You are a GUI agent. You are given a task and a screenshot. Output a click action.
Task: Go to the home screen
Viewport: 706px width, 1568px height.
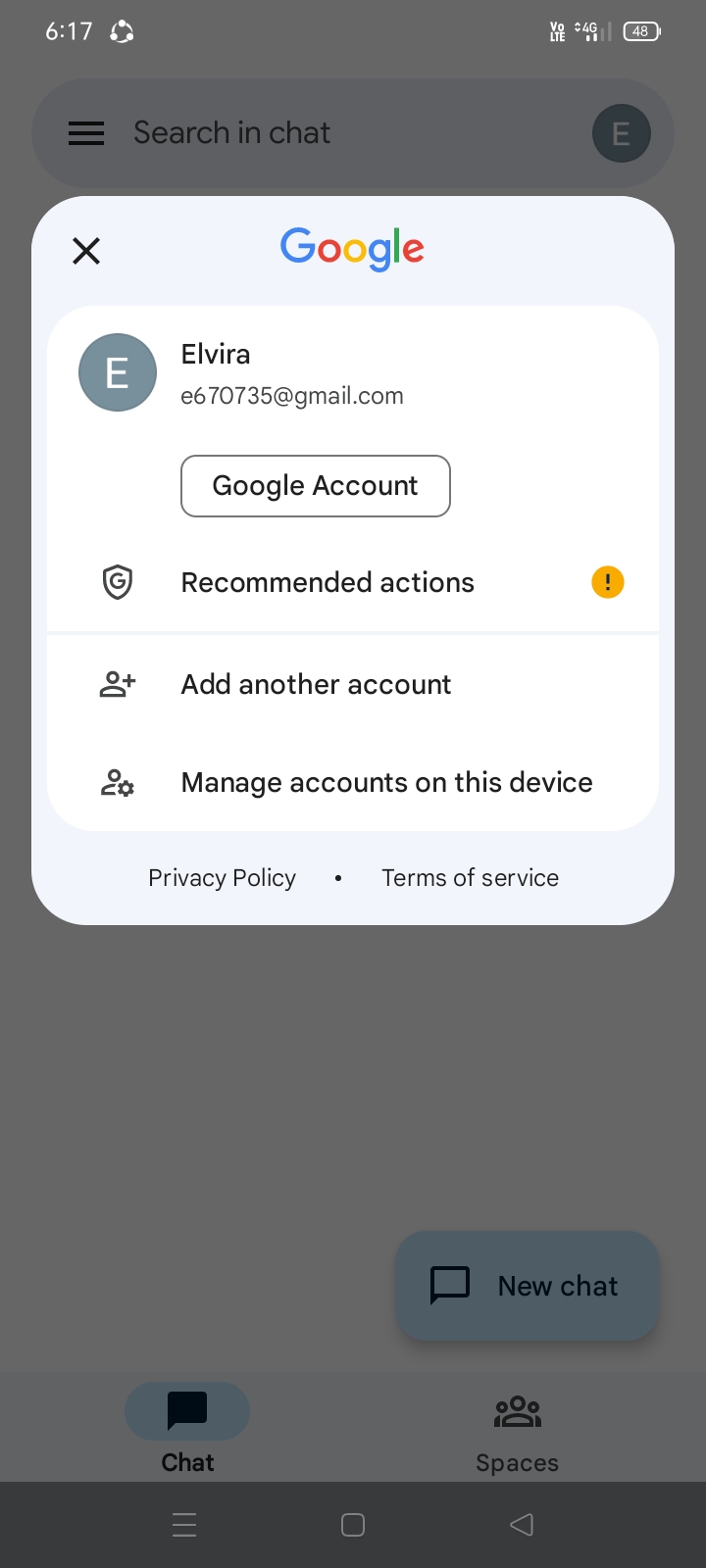click(353, 1525)
